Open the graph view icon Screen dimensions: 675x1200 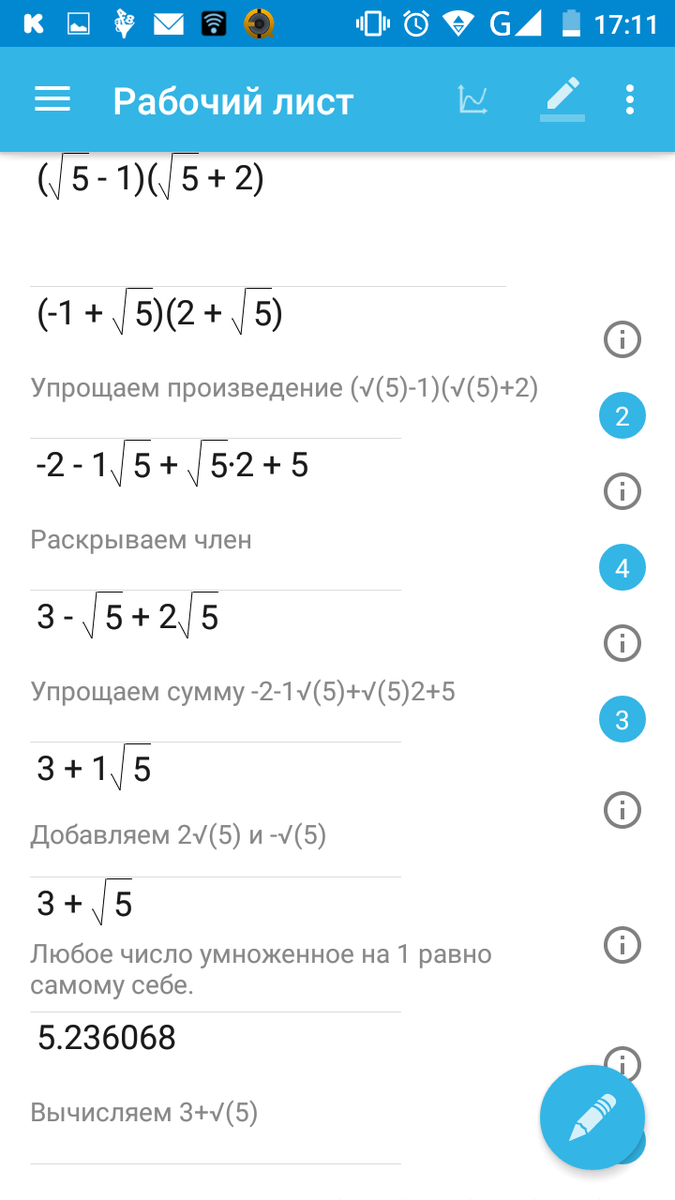473,100
